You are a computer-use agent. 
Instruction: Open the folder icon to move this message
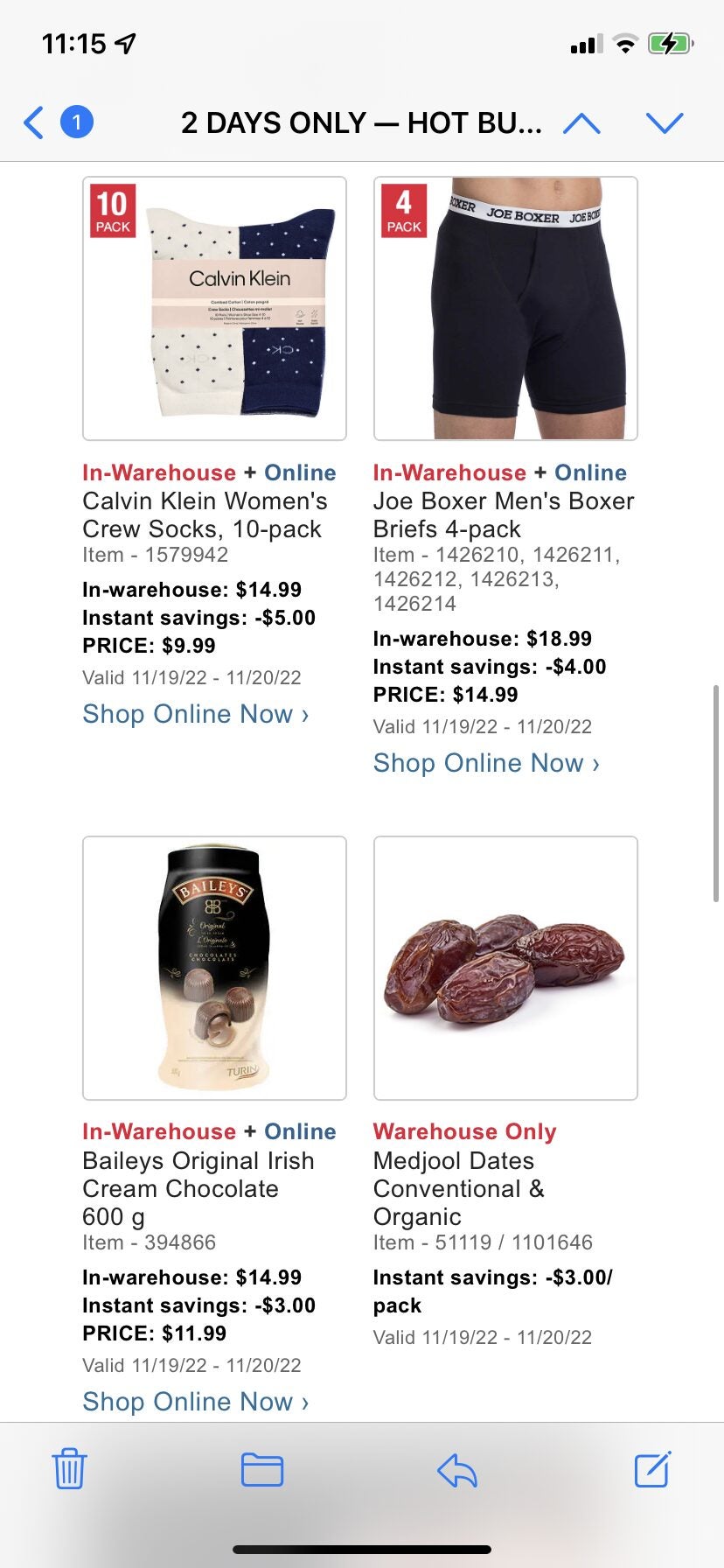point(261,1471)
